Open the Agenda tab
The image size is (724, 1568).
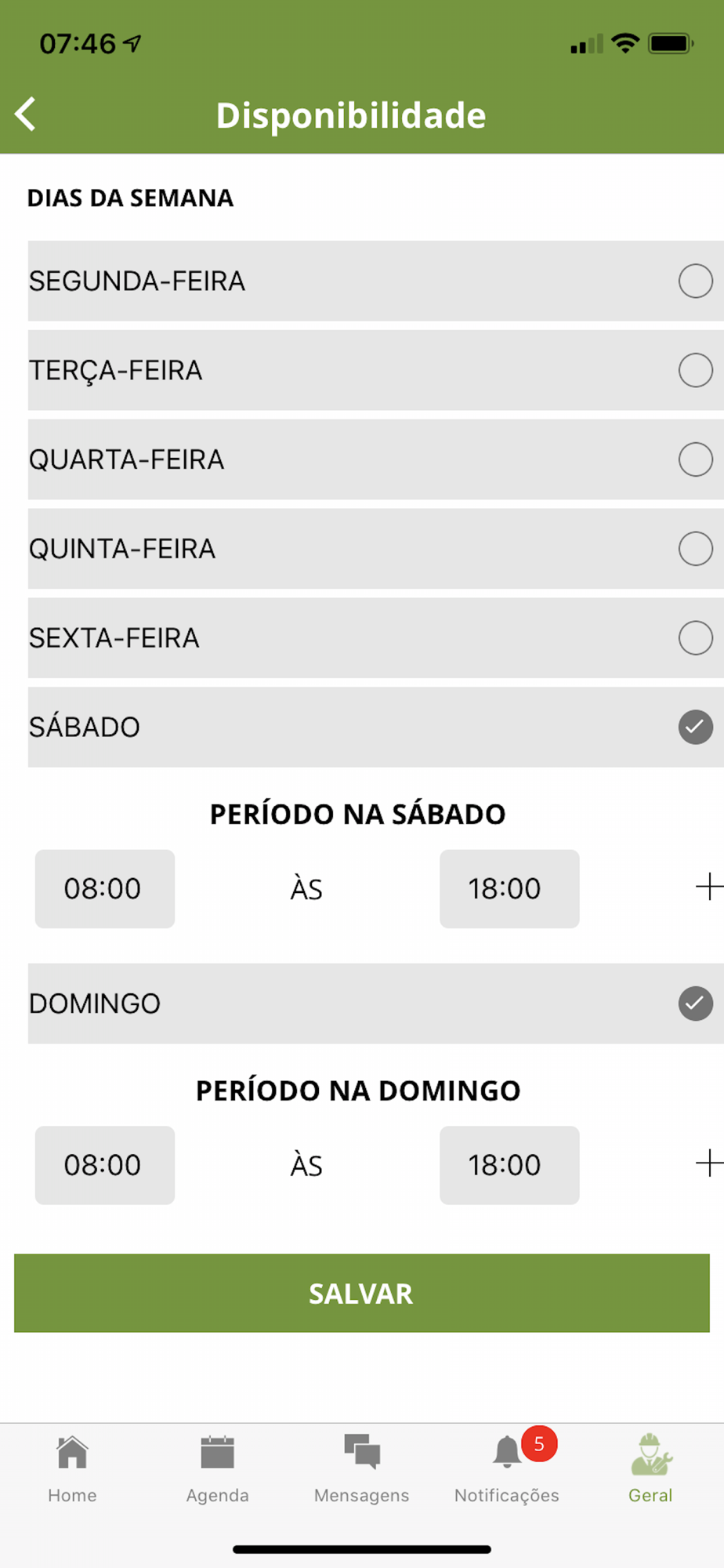217,1469
